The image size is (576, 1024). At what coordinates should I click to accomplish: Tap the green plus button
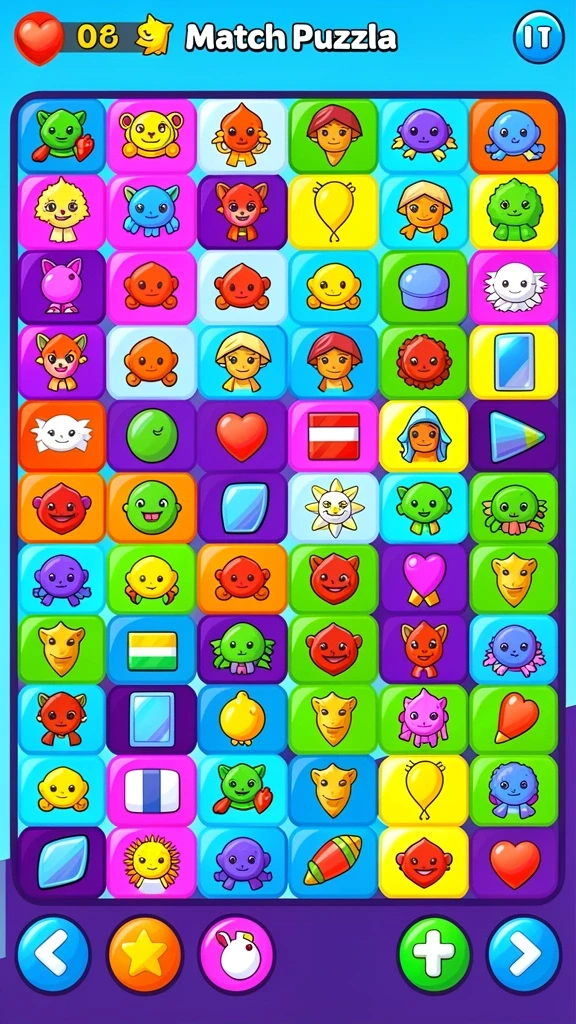434,954
